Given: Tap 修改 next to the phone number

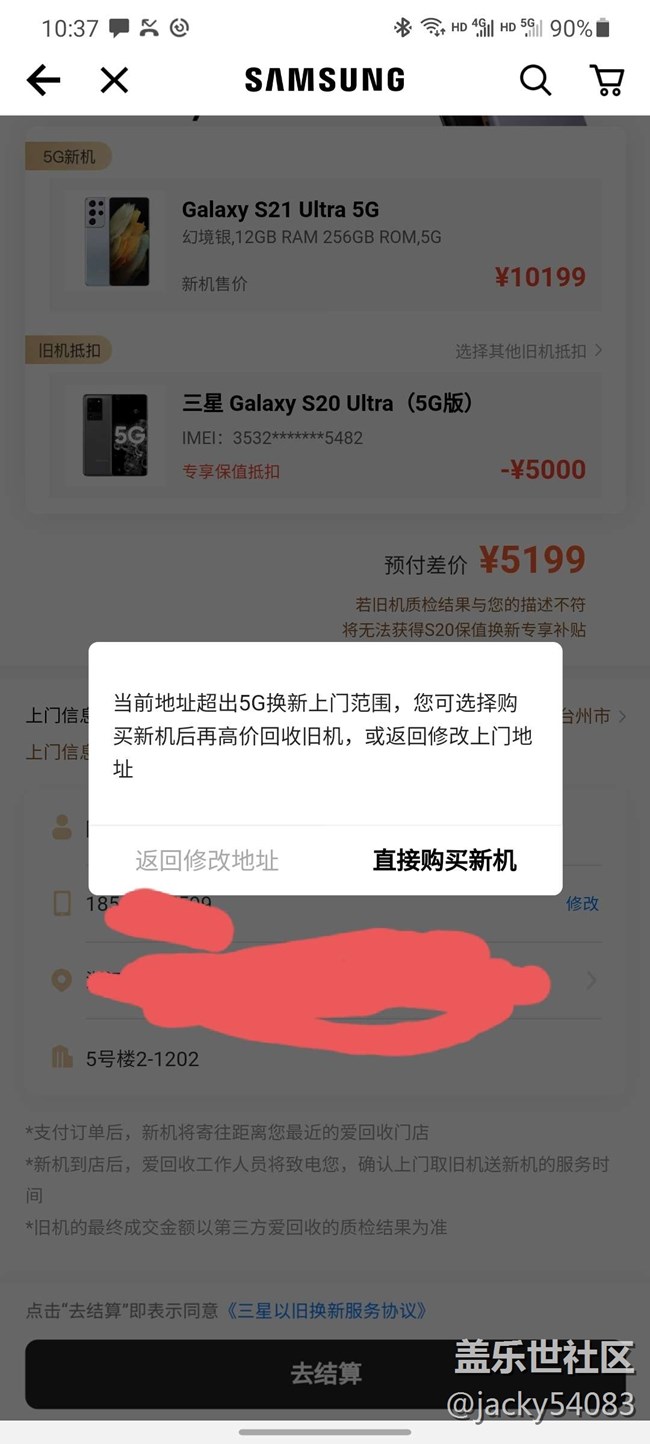Looking at the screenshot, I should coord(582,903).
